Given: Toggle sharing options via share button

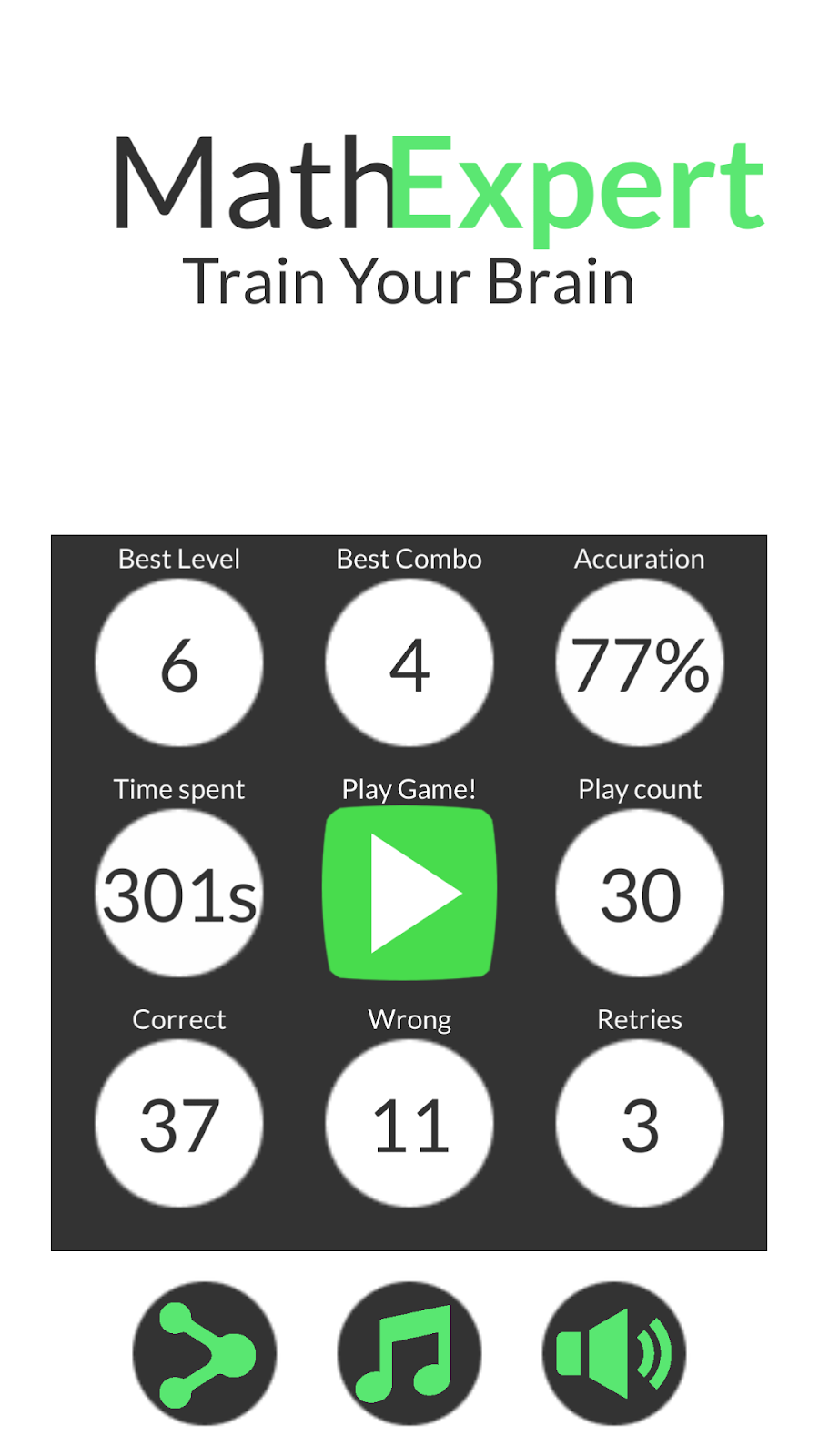Looking at the screenshot, I should tap(205, 1353).
